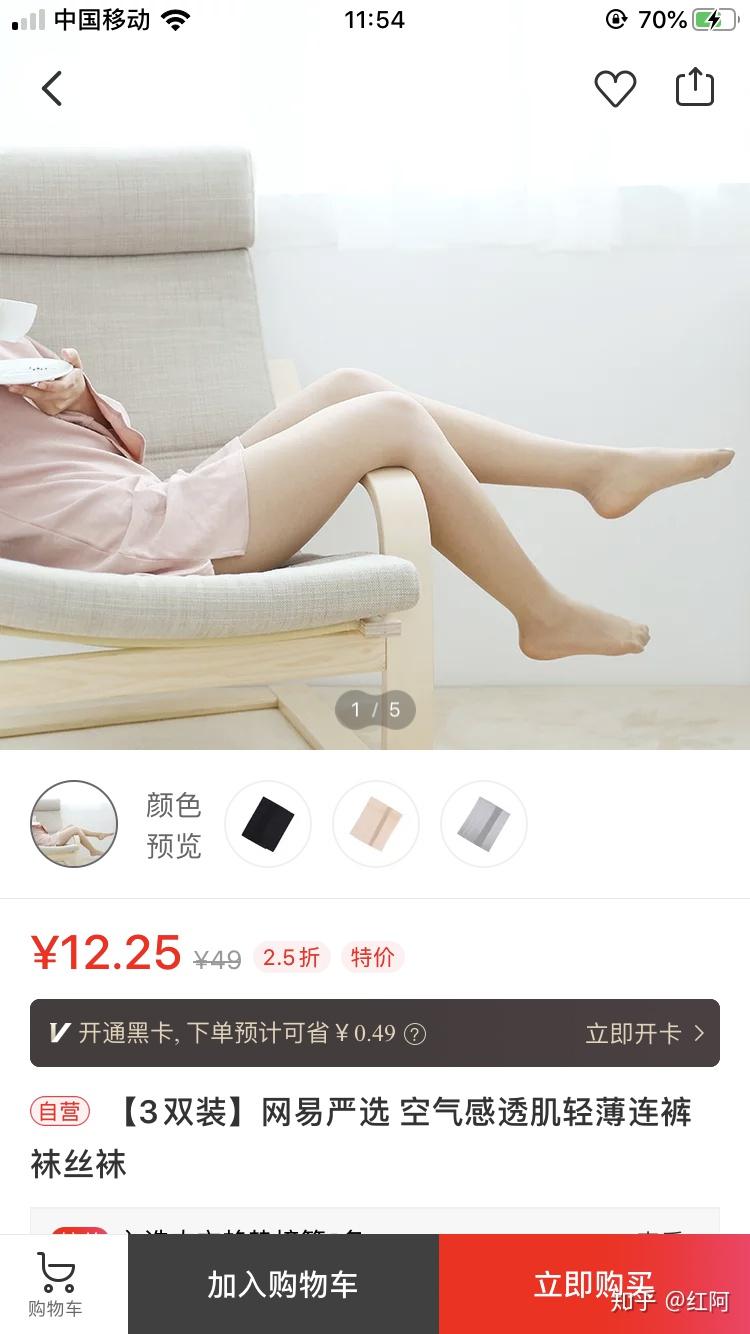
Task: Favorite this product with the heart icon
Action: pos(615,88)
